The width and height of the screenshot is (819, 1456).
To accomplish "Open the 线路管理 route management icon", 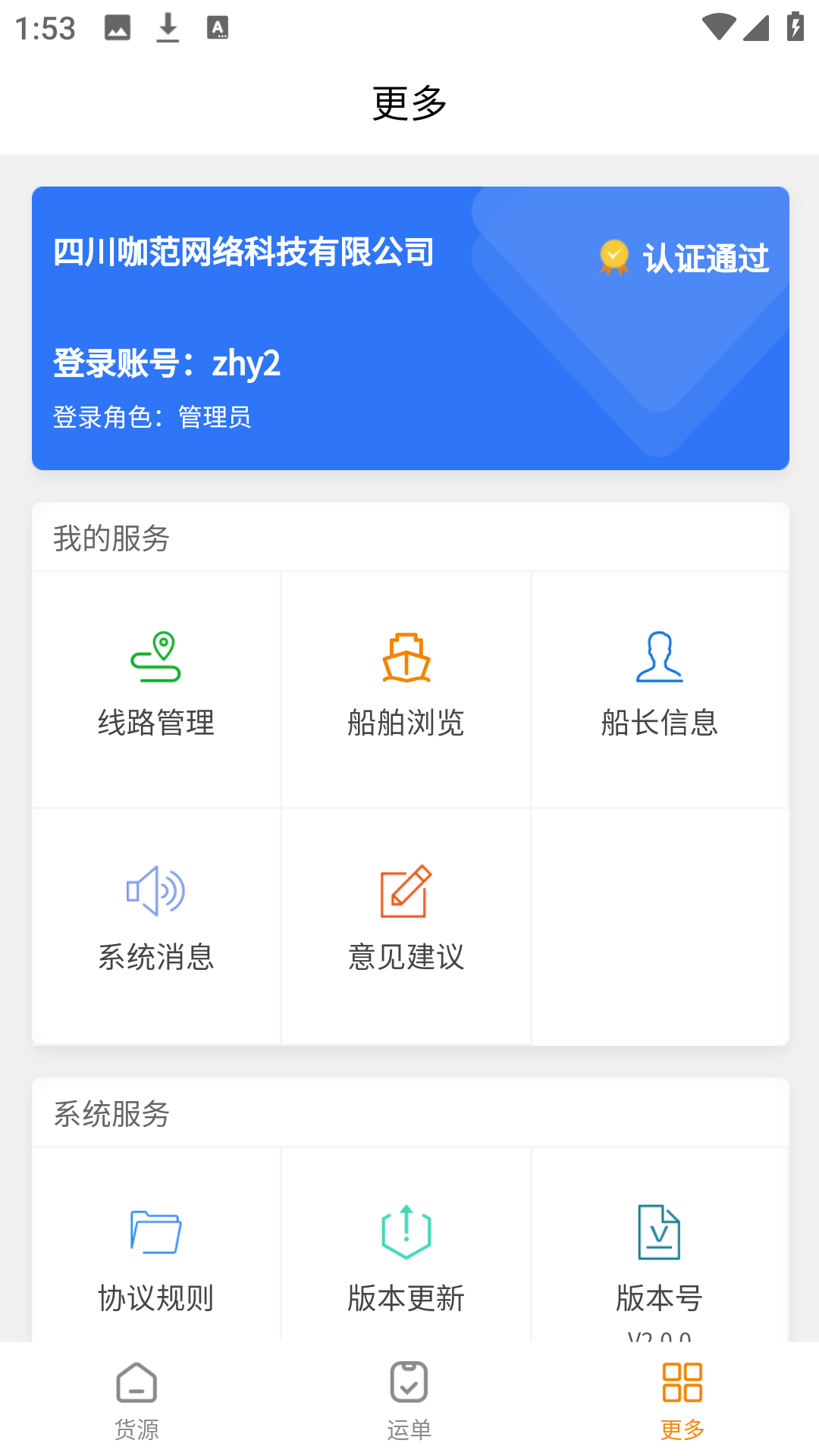I will [155, 658].
